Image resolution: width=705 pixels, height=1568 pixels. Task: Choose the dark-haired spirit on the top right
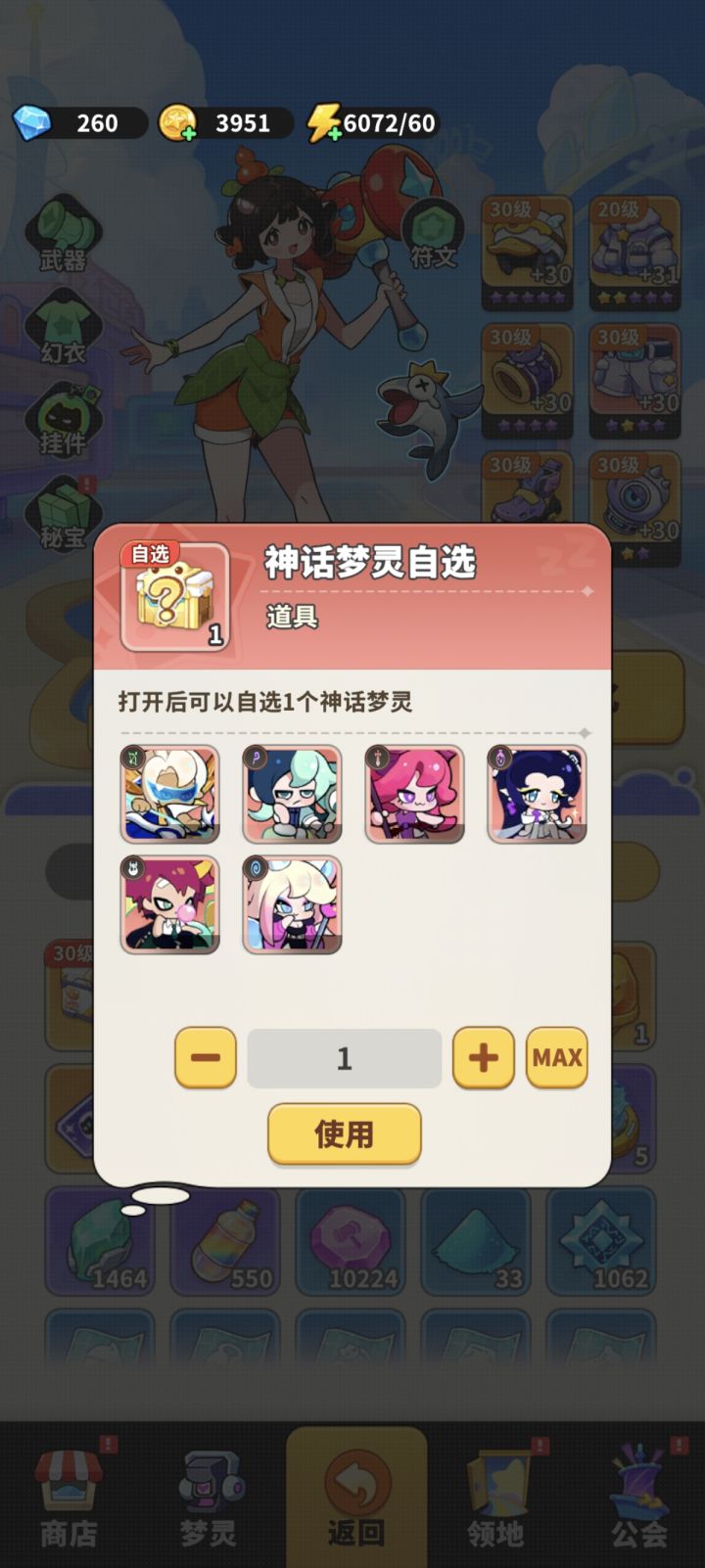pos(537,794)
